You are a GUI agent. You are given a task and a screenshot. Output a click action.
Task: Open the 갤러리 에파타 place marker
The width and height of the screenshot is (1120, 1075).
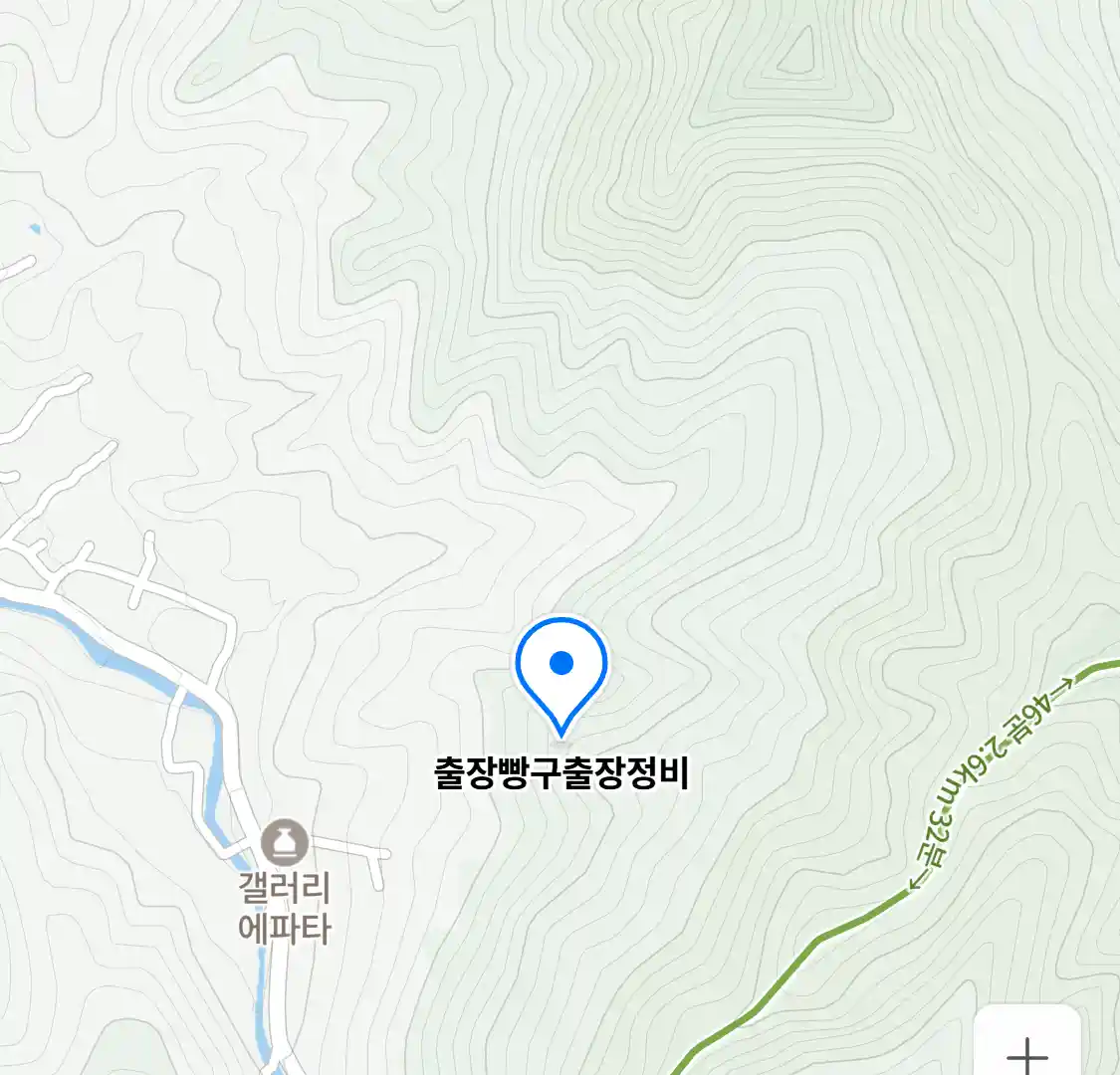pos(284,845)
